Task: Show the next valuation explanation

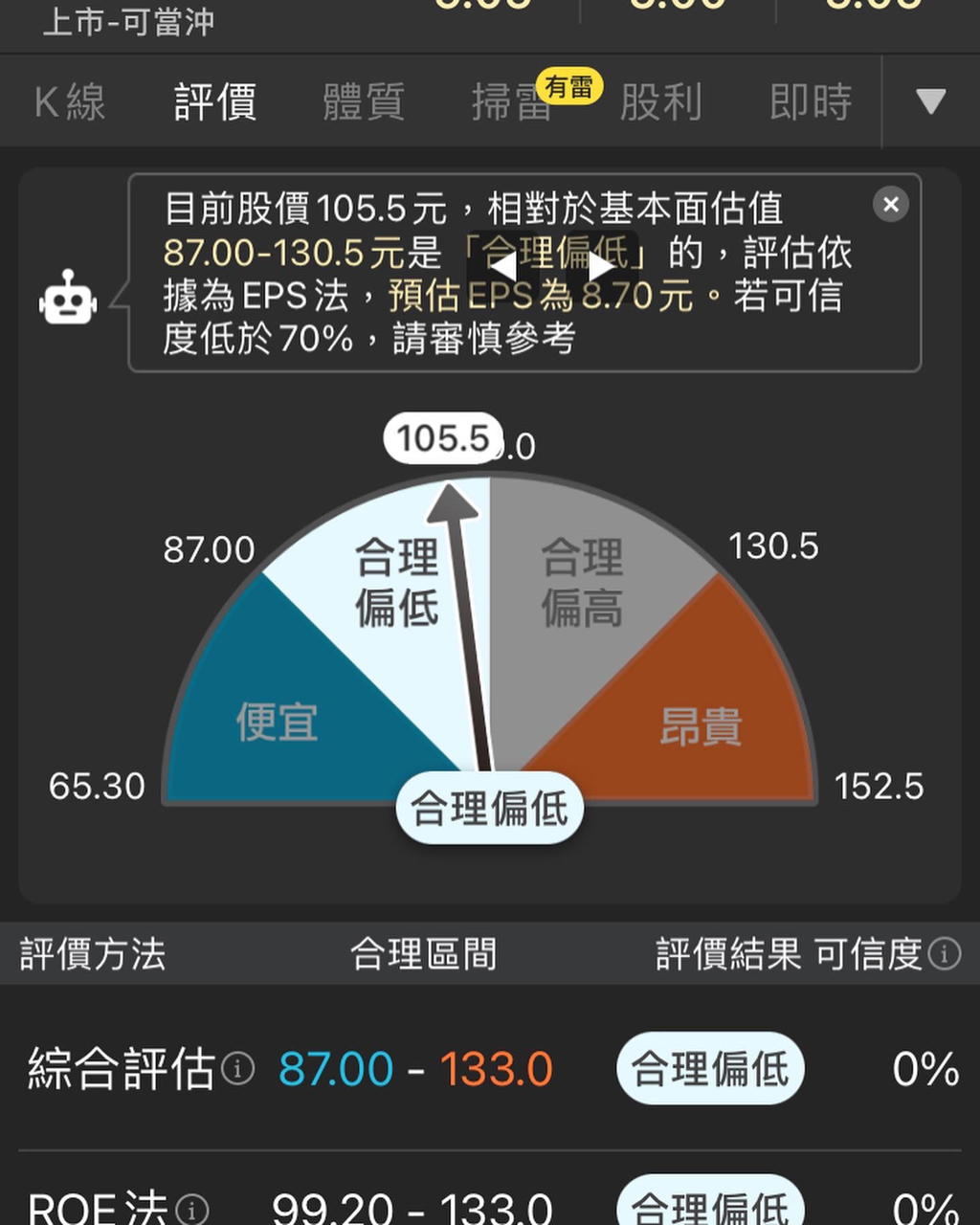Action: pyautogui.click(x=601, y=265)
